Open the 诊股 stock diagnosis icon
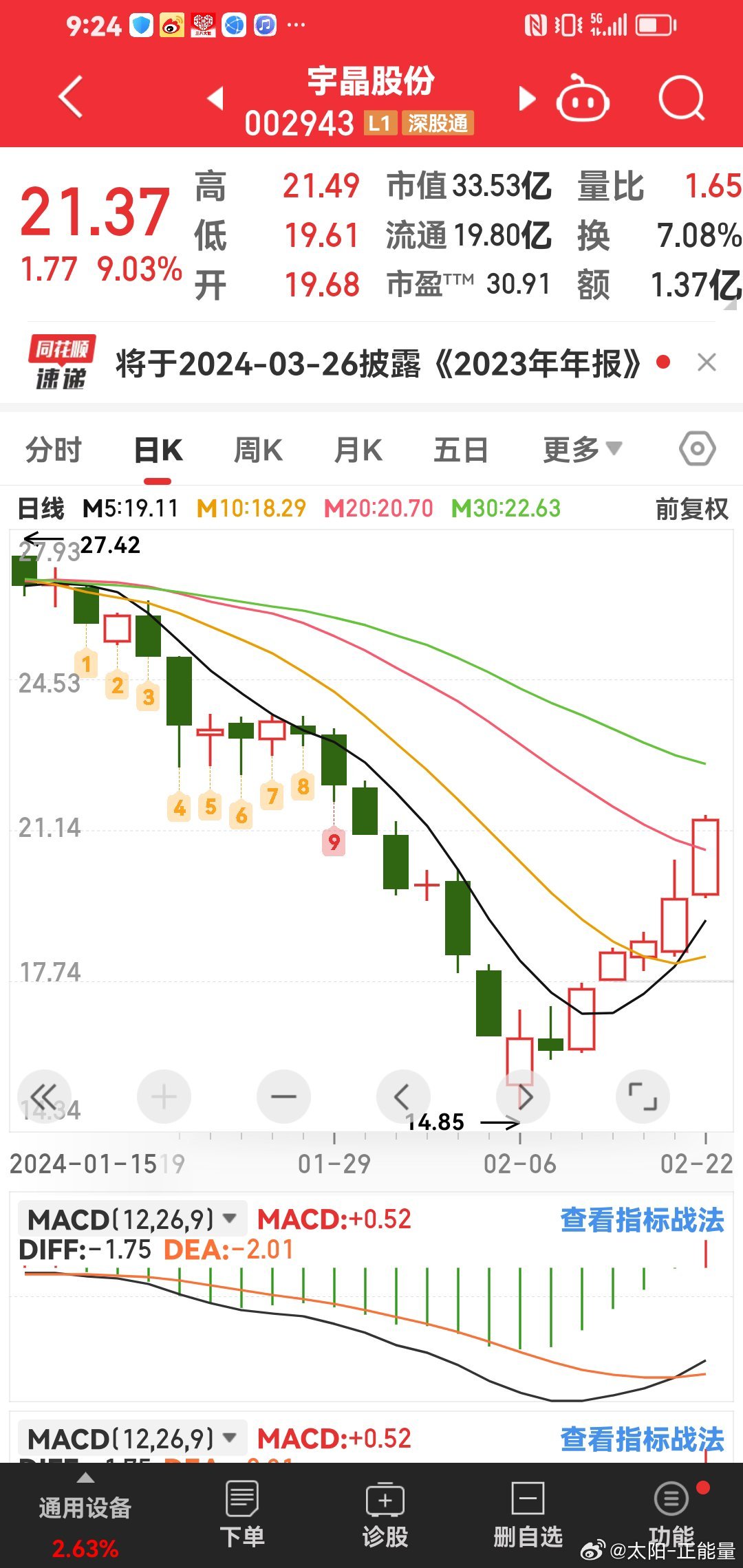The height and width of the screenshot is (1568, 743). [x=385, y=1510]
